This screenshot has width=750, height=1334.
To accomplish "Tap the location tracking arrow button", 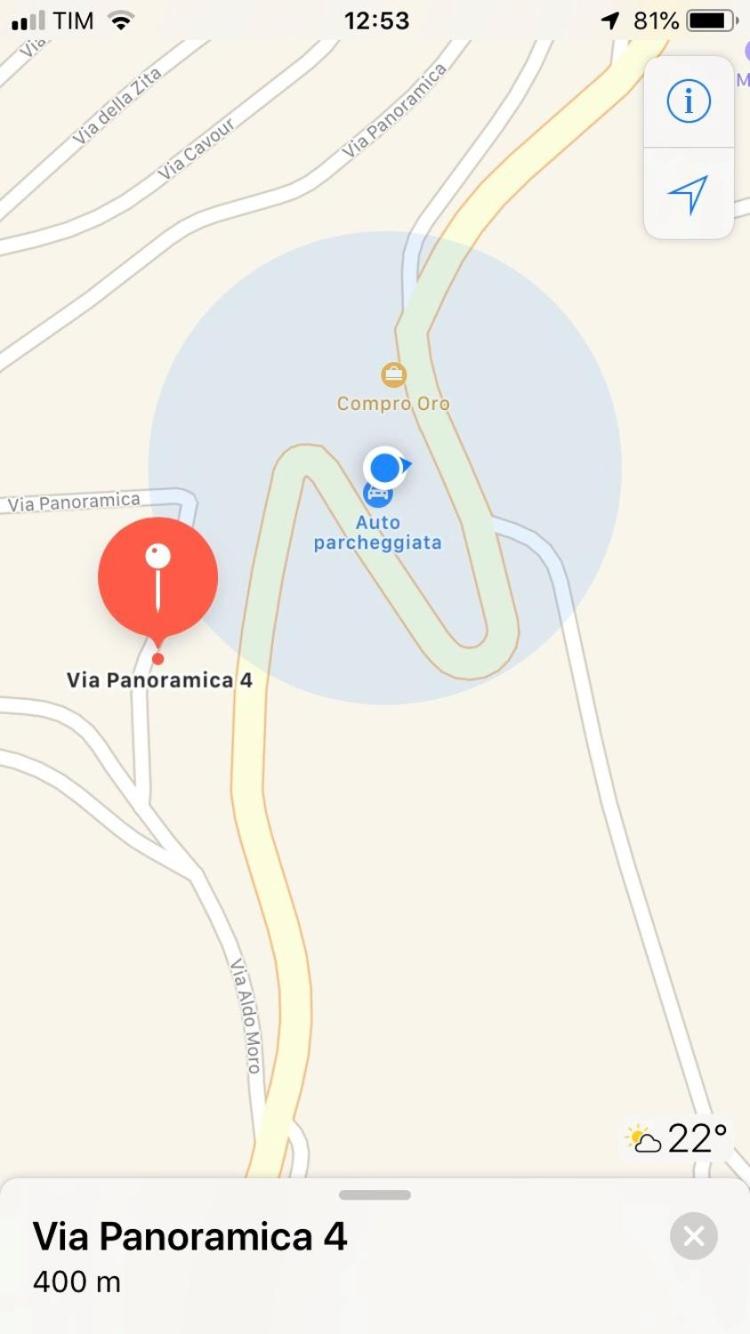I will [x=688, y=194].
